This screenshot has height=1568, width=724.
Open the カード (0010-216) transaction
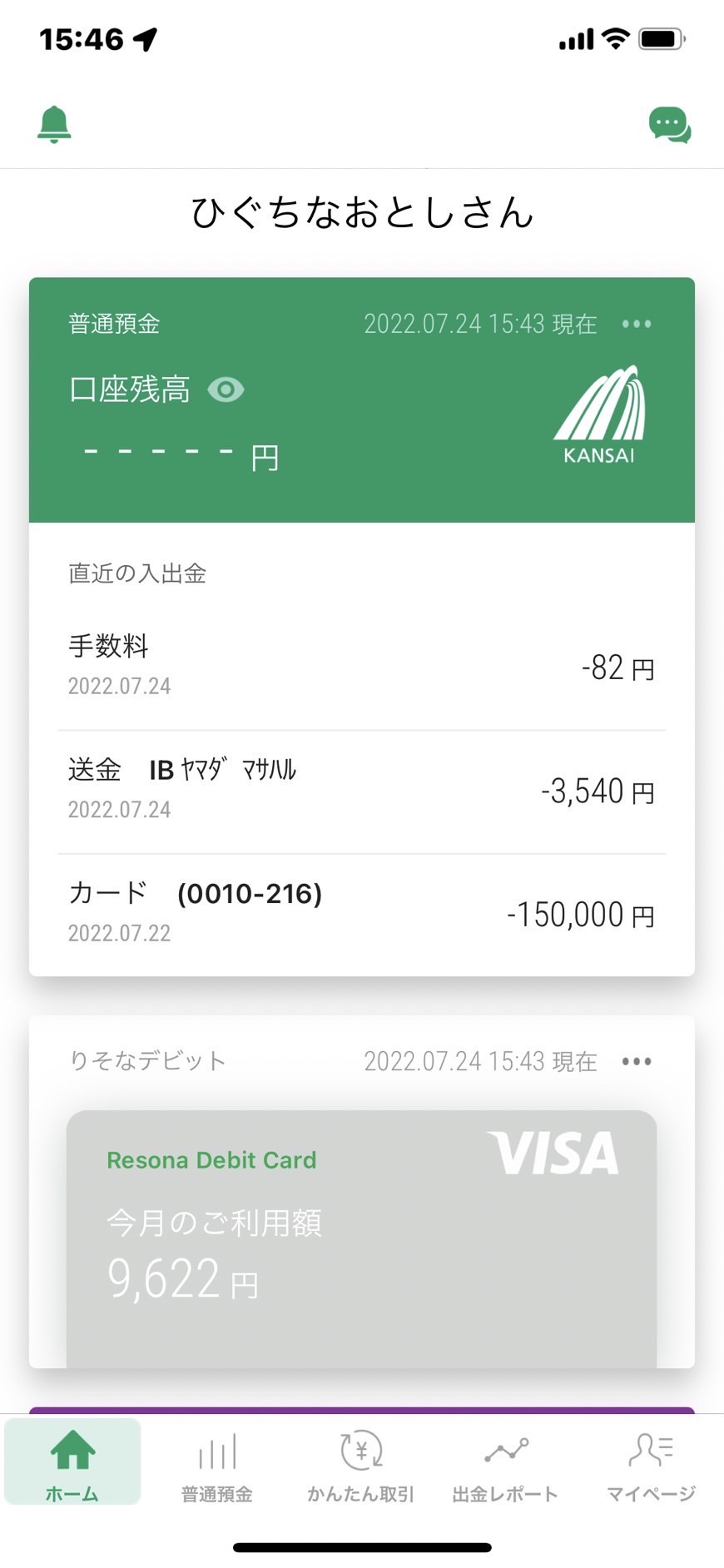[361, 915]
